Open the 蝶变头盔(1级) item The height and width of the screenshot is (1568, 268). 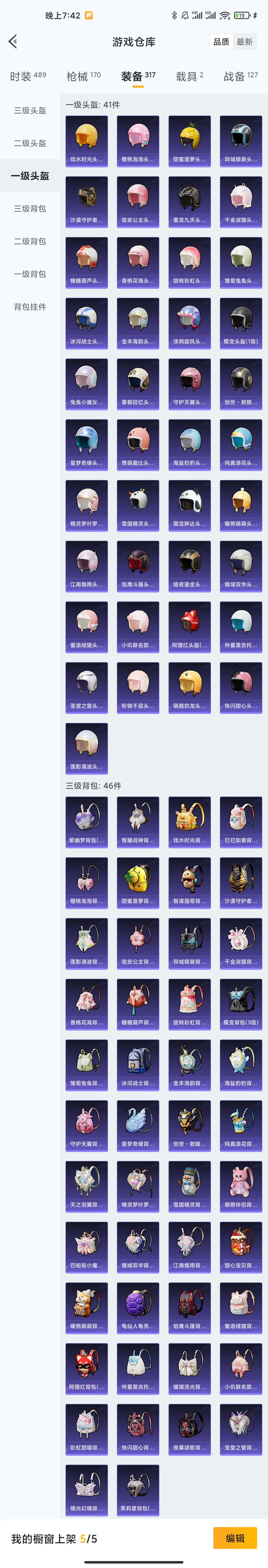pyautogui.click(x=241, y=323)
